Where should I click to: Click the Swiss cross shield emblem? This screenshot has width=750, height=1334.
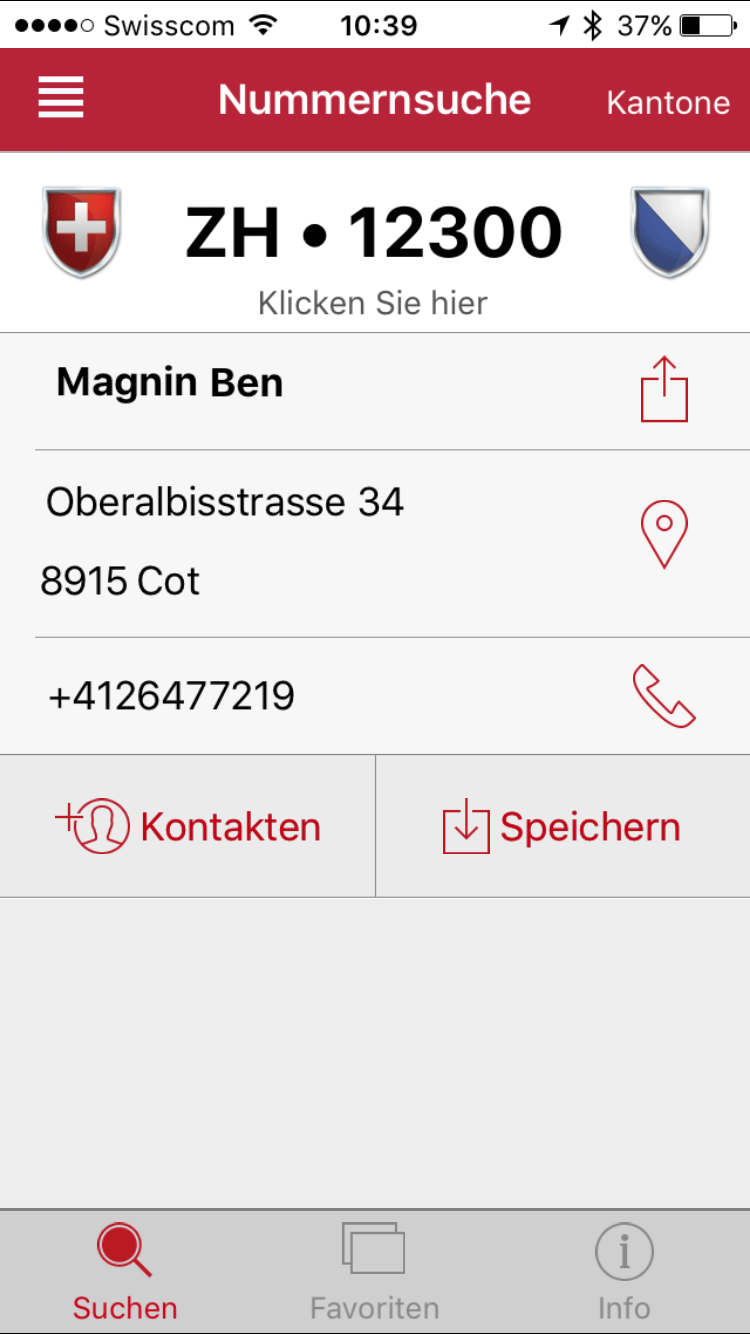click(81, 230)
